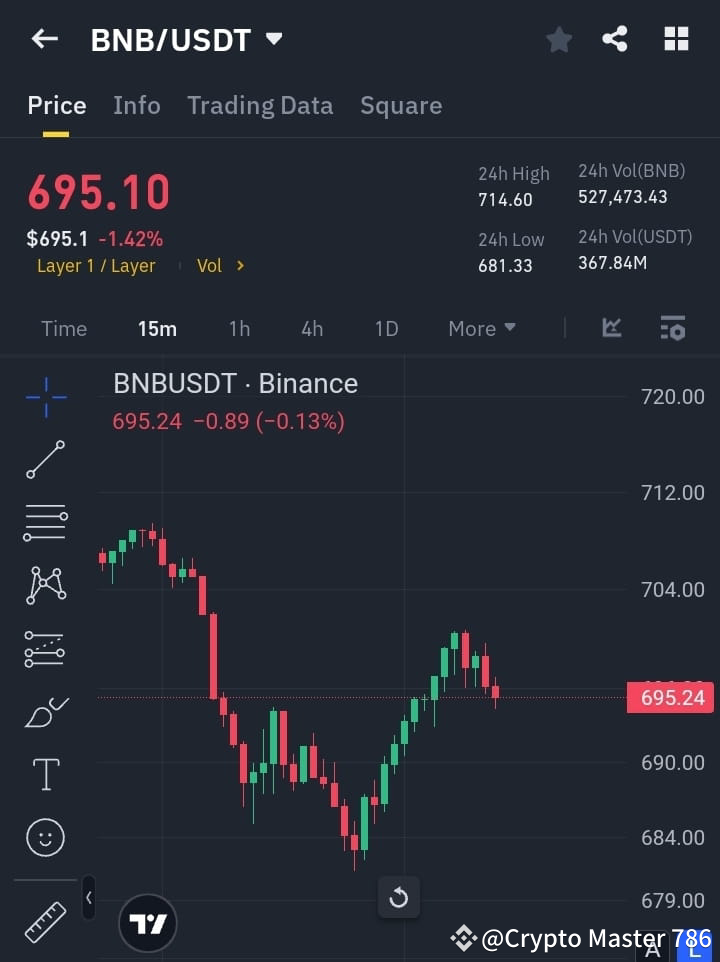The width and height of the screenshot is (720, 962).
Task: Switch to the Trading Data tab
Action: [260, 105]
